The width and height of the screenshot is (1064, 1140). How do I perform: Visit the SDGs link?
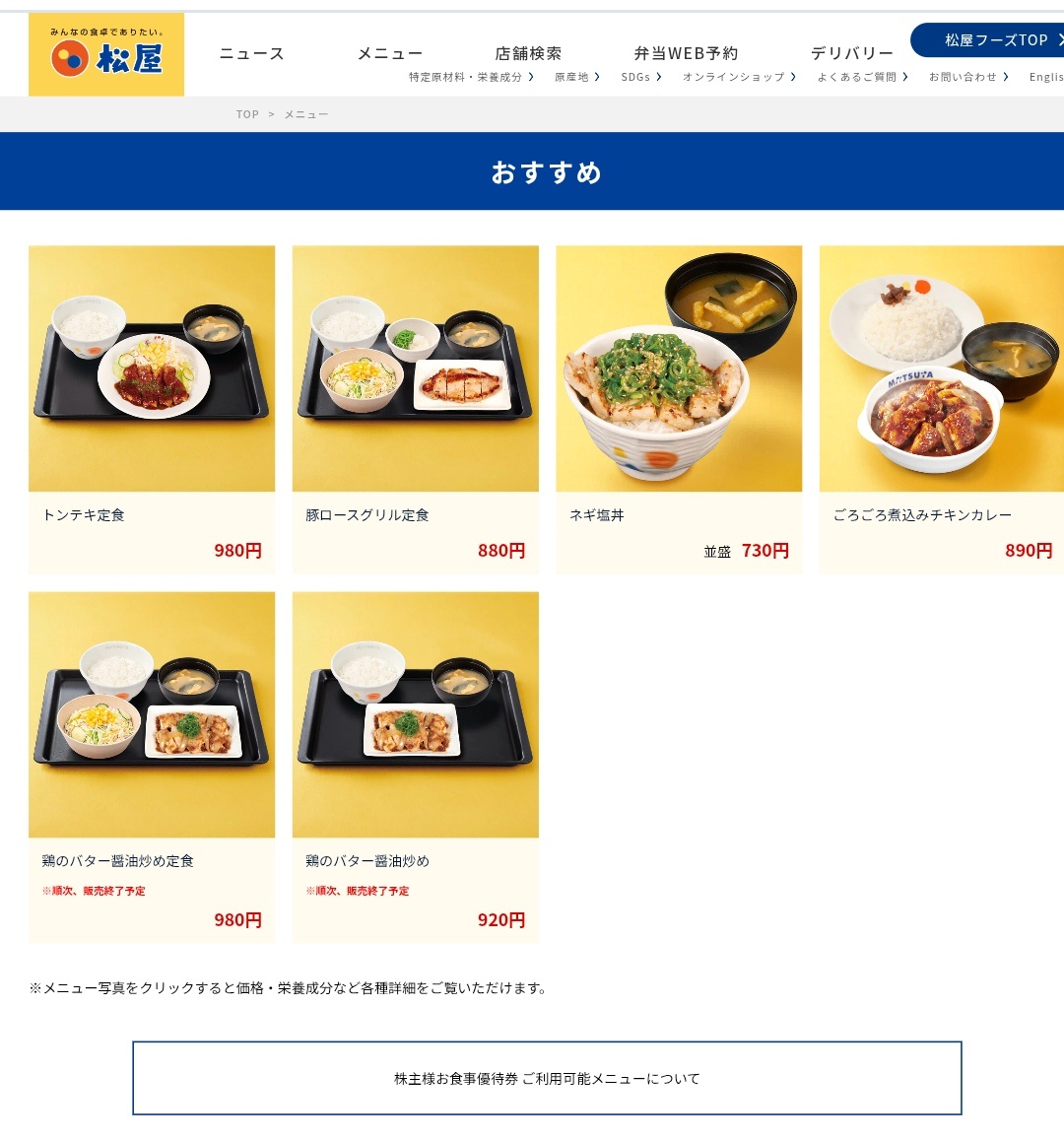640,77
